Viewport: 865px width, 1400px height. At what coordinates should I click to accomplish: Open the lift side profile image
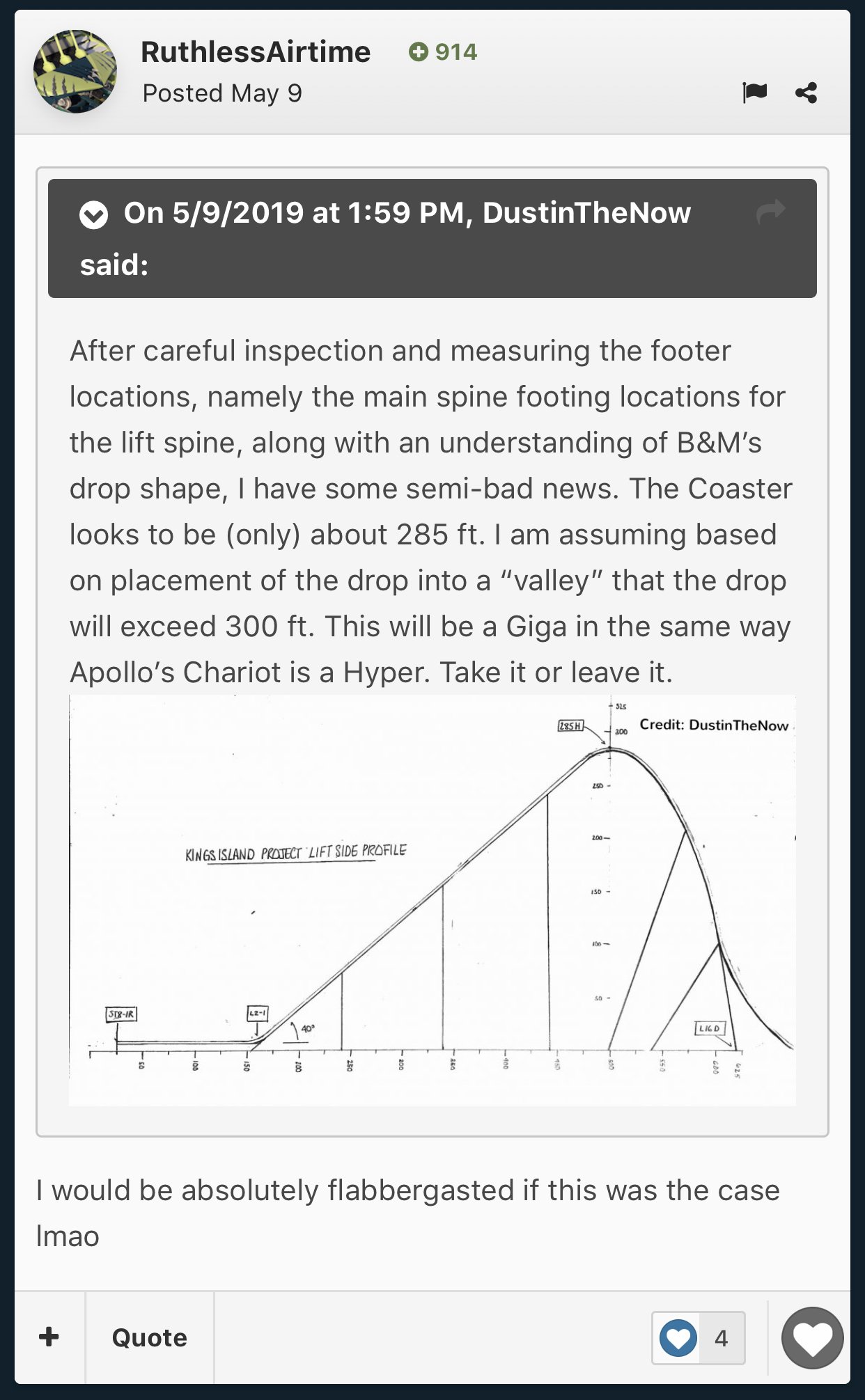pos(432,899)
